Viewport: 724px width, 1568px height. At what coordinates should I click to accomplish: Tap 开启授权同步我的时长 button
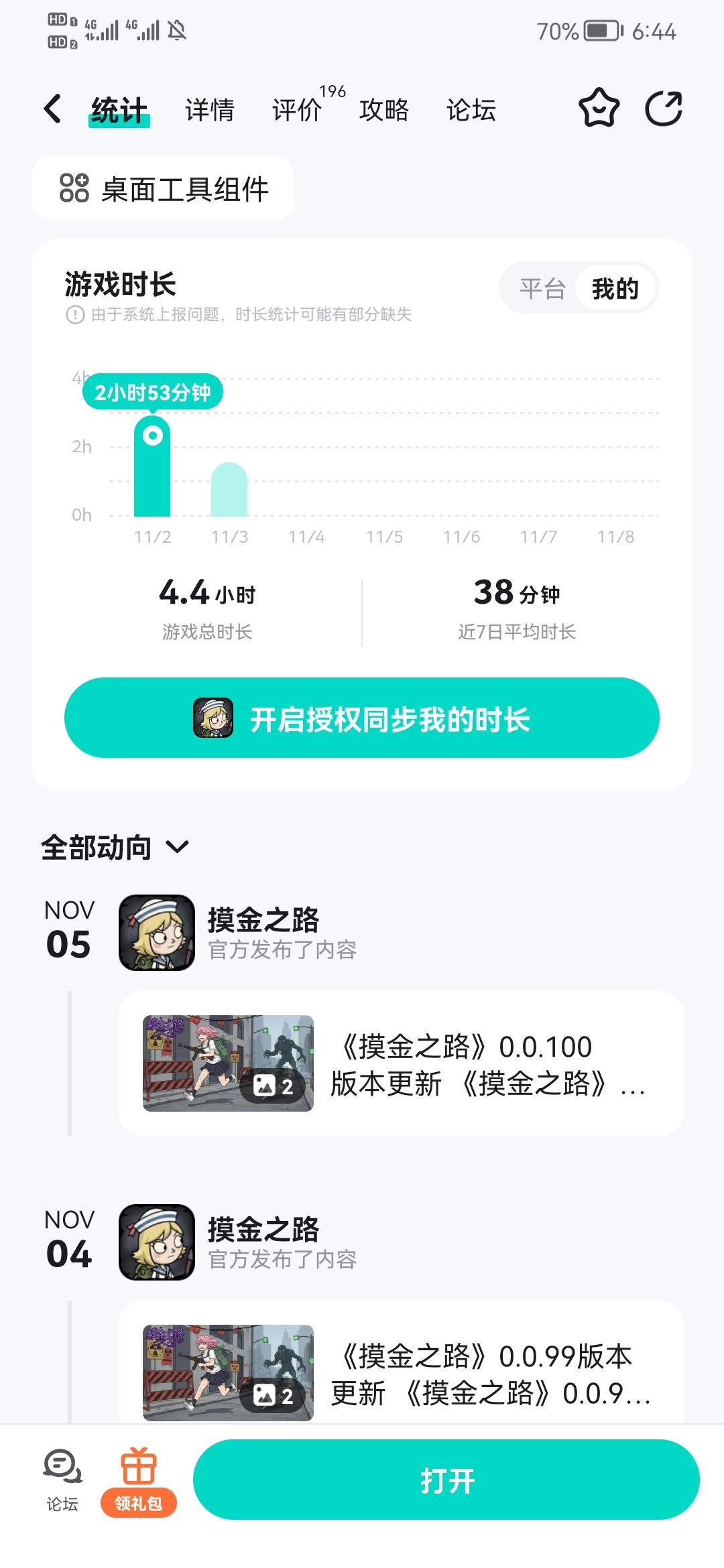[x=362, y=719]
